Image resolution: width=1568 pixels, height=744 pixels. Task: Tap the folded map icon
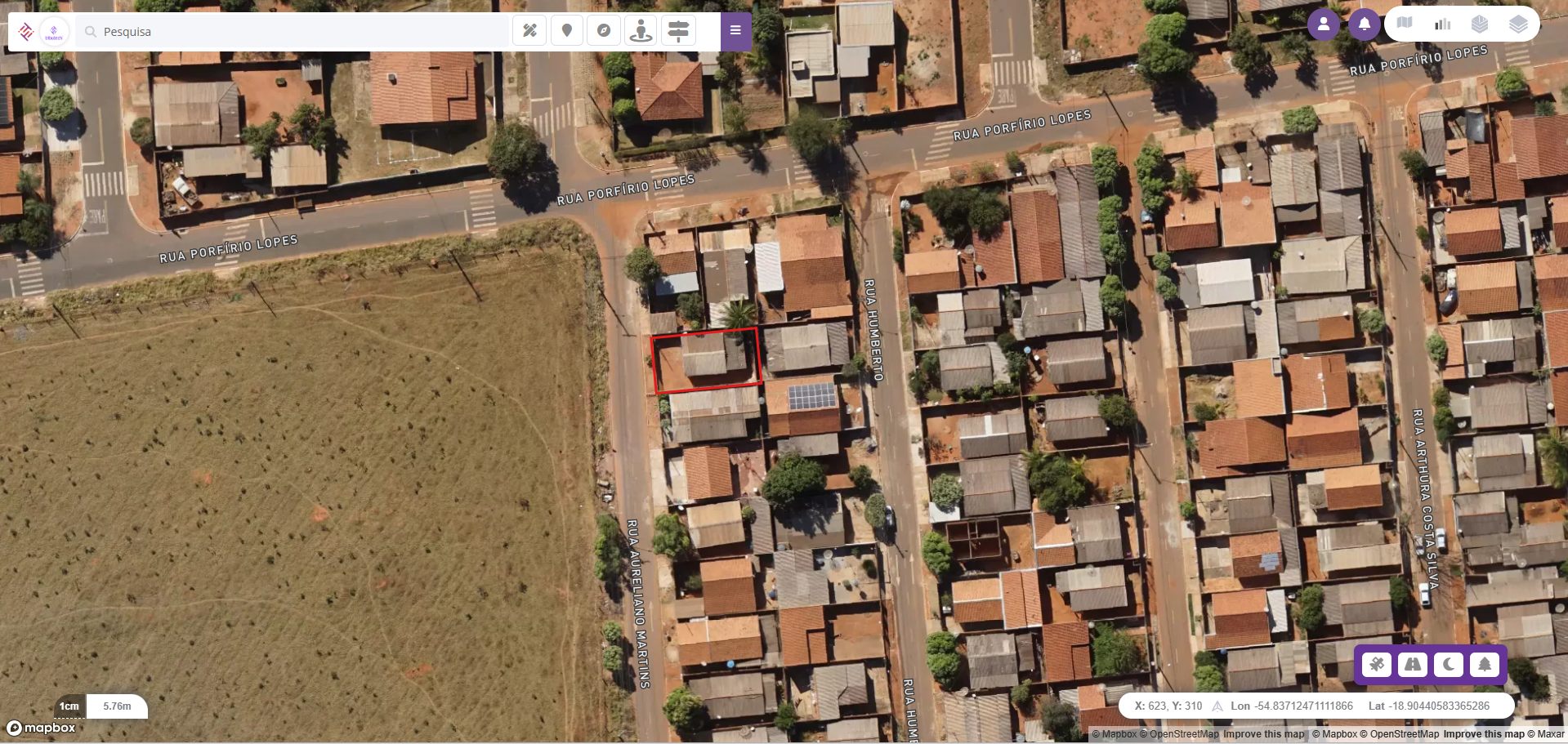coord(1405,24)
